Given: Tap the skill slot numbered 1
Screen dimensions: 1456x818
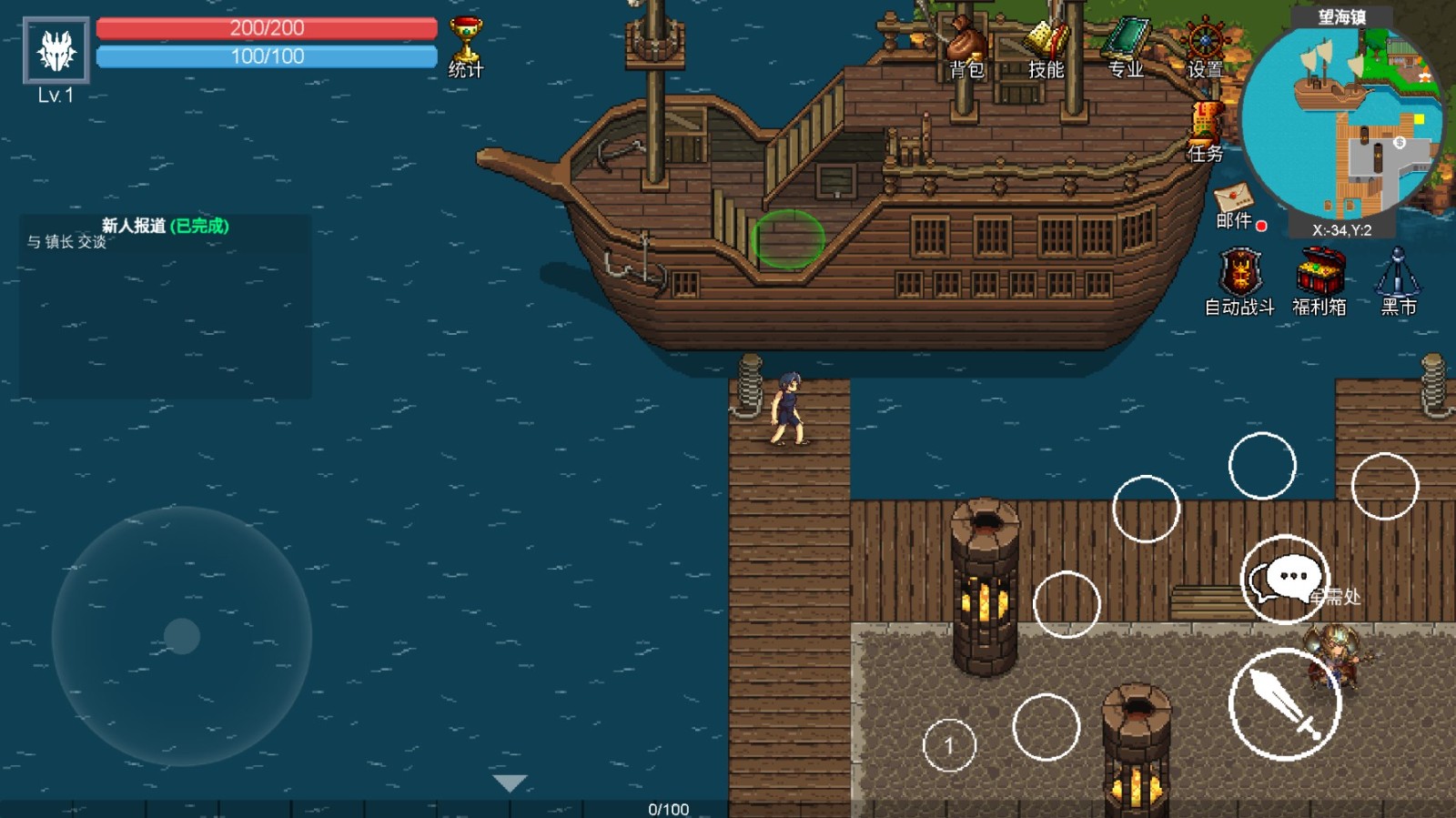Looking at the screenshot, I should (x=949, y=745).
